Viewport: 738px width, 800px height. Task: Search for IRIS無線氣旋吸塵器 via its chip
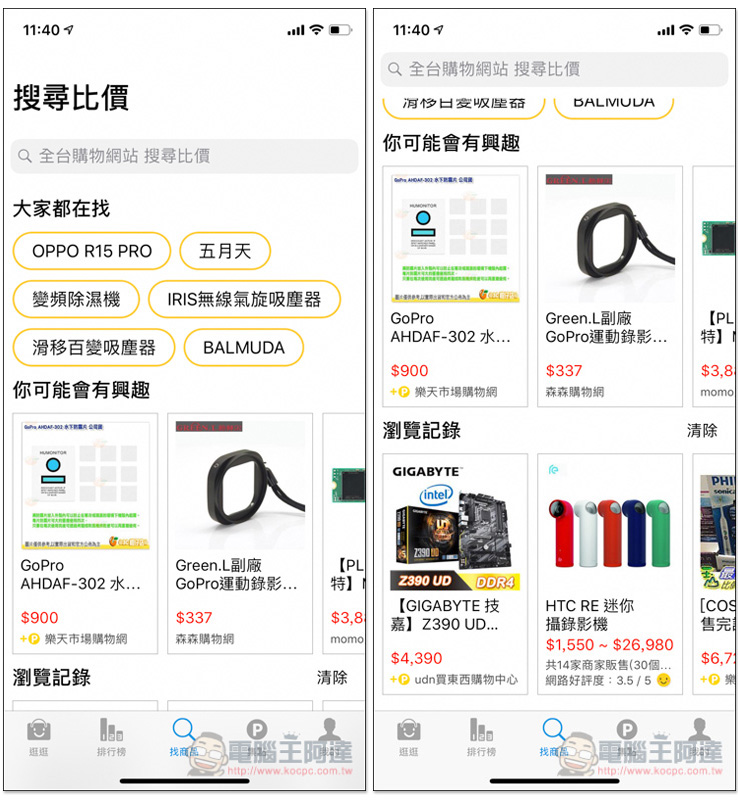click(x=244, y=299)
